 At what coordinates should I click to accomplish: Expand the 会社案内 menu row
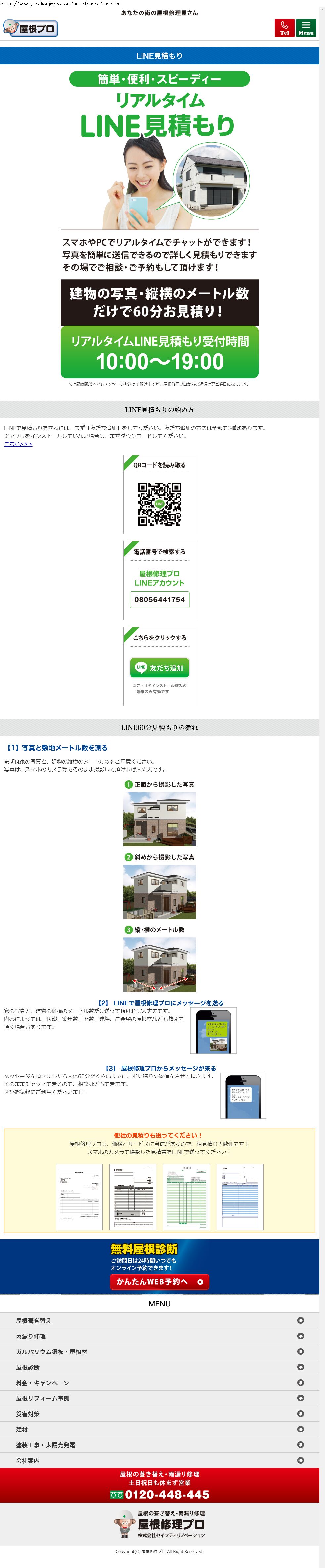(159, 1460)
